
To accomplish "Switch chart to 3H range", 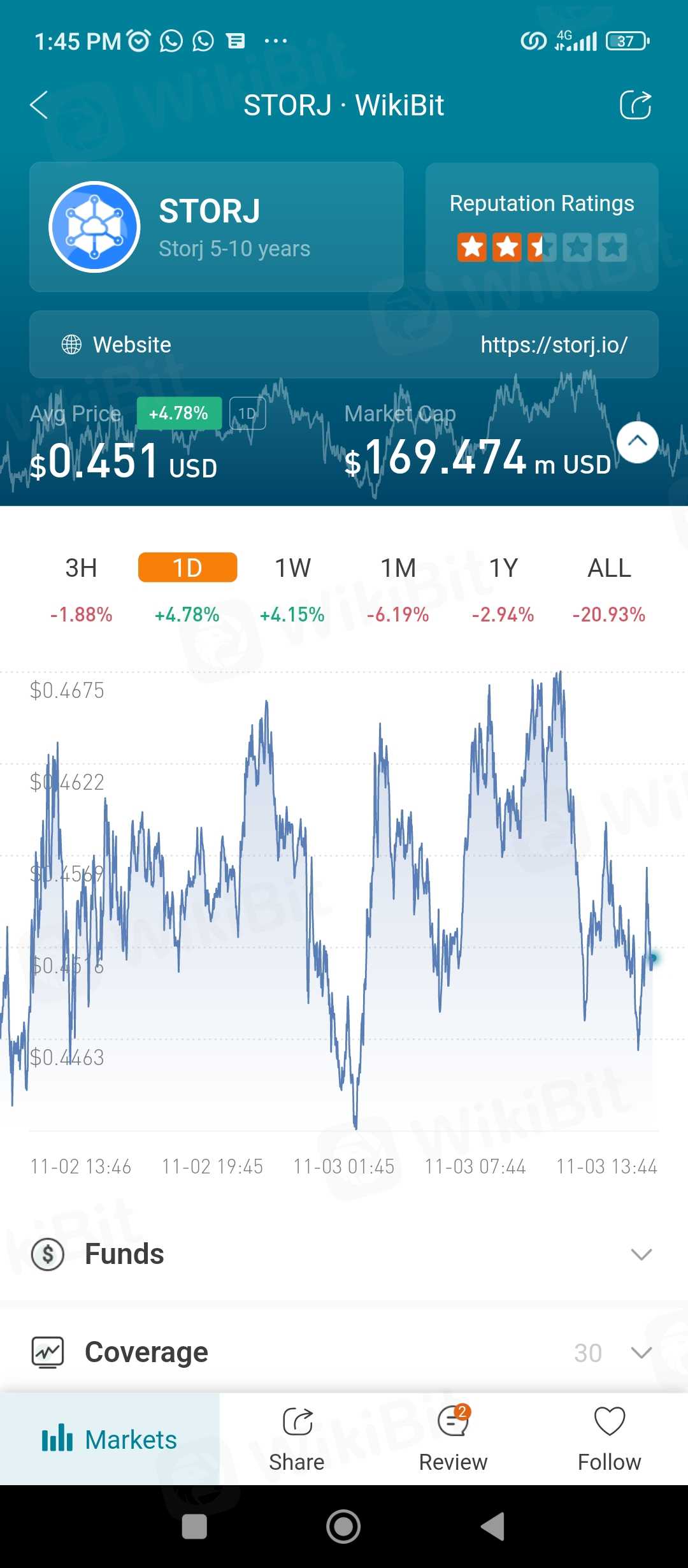I will (82, 568).
